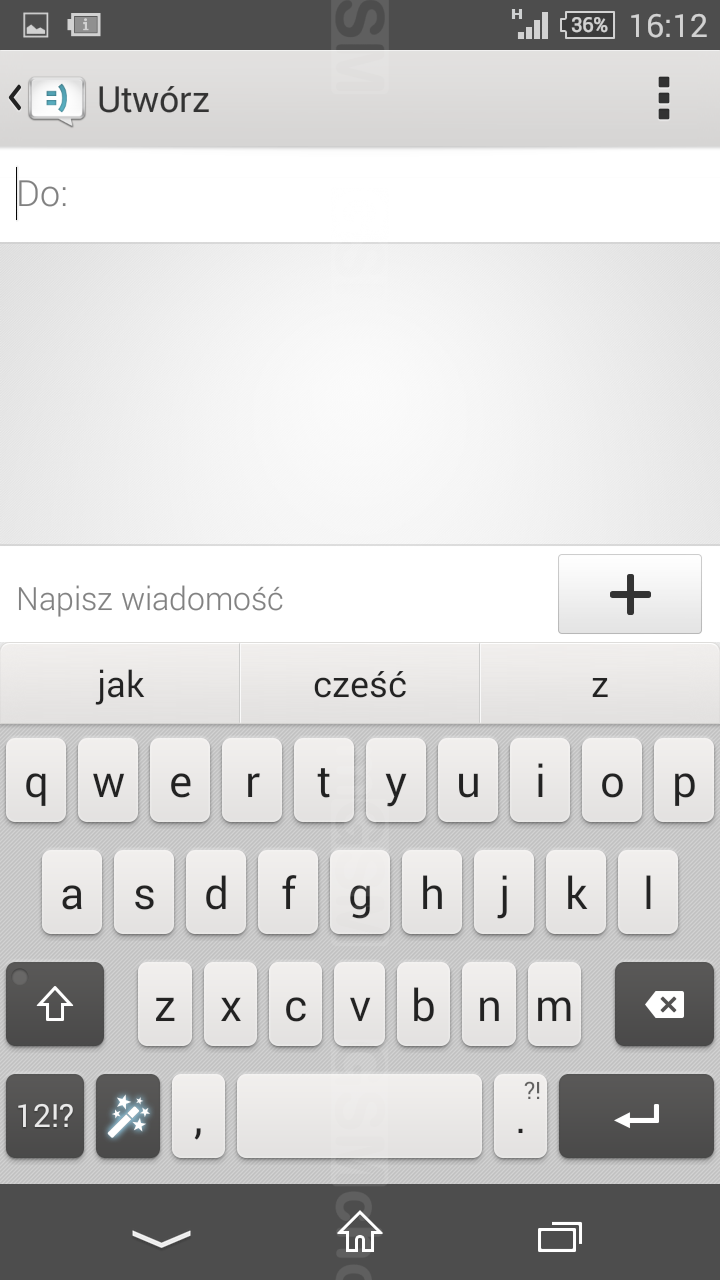Hide the keyboard with the down arrow
This screenshot has height=1280, width=720.
[161, 1238]
